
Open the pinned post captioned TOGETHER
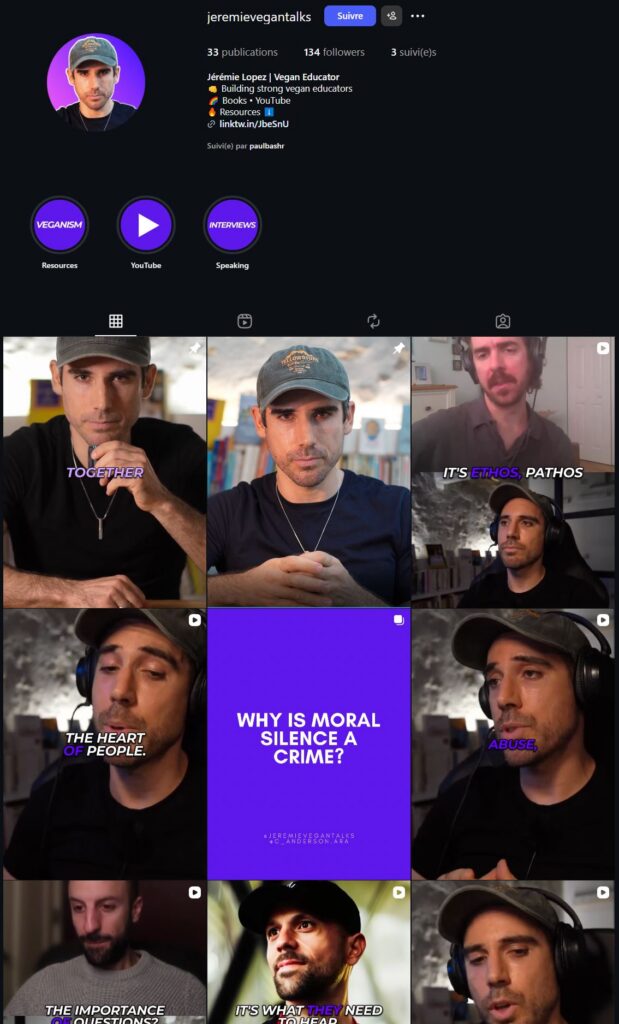point(104,472)
